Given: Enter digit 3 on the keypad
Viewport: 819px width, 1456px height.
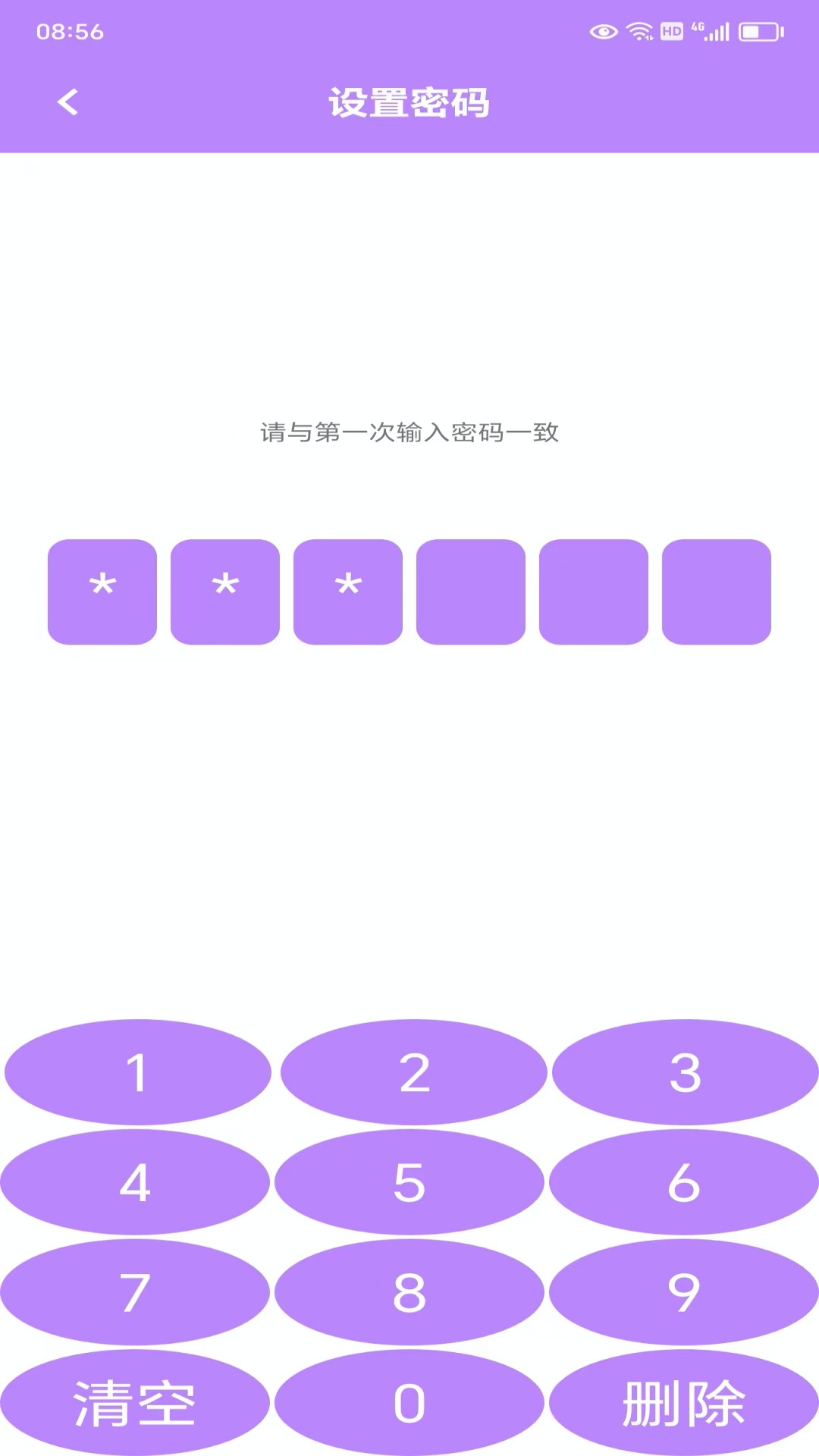Looking at the screenshot, I should click(686, 1072).
